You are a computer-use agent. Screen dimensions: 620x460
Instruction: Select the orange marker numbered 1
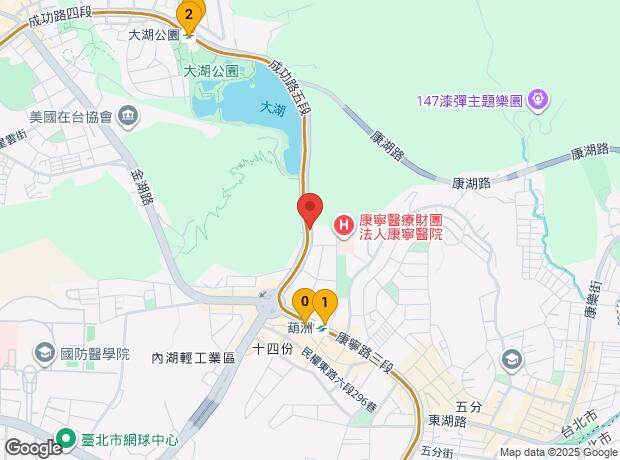(324, 301)
